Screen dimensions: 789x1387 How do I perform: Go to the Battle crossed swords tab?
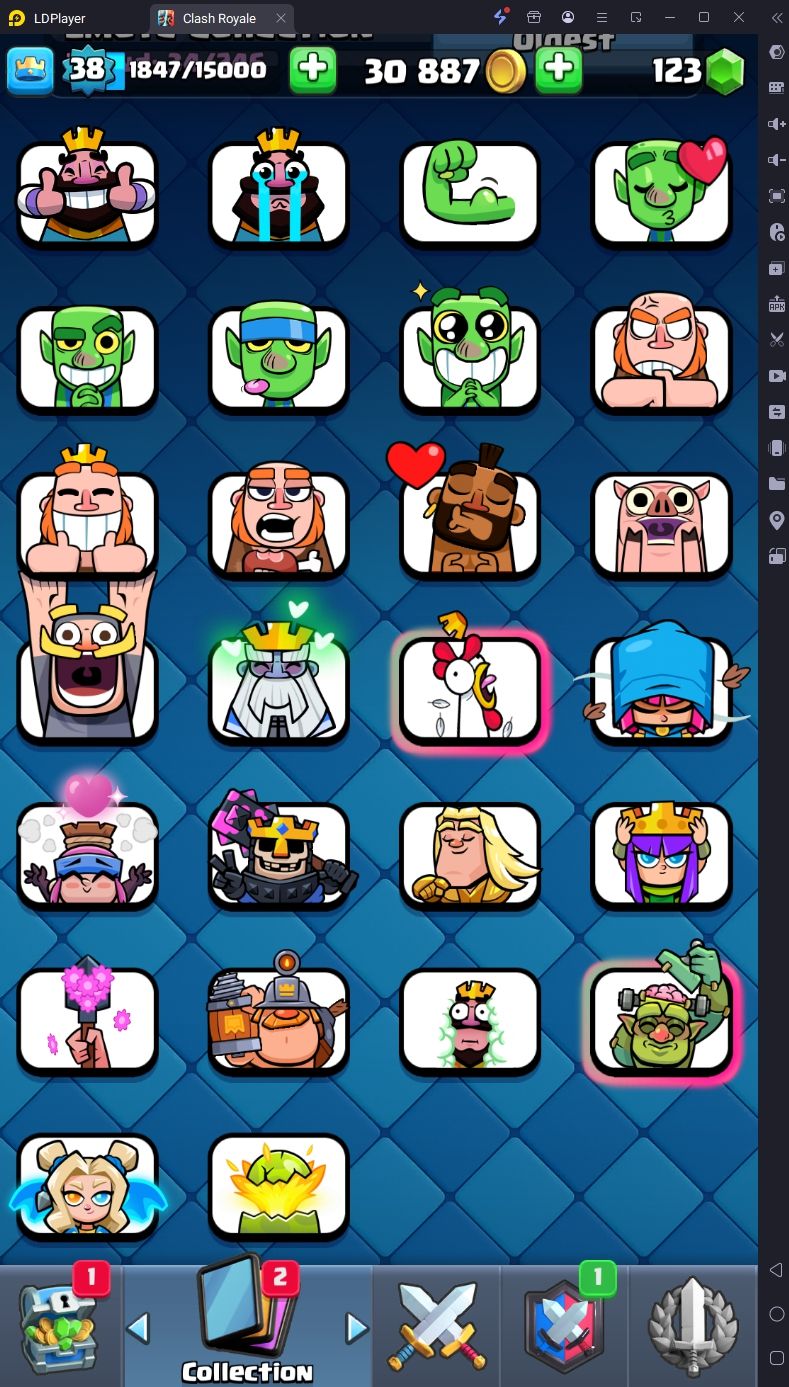click(436, 1326)
